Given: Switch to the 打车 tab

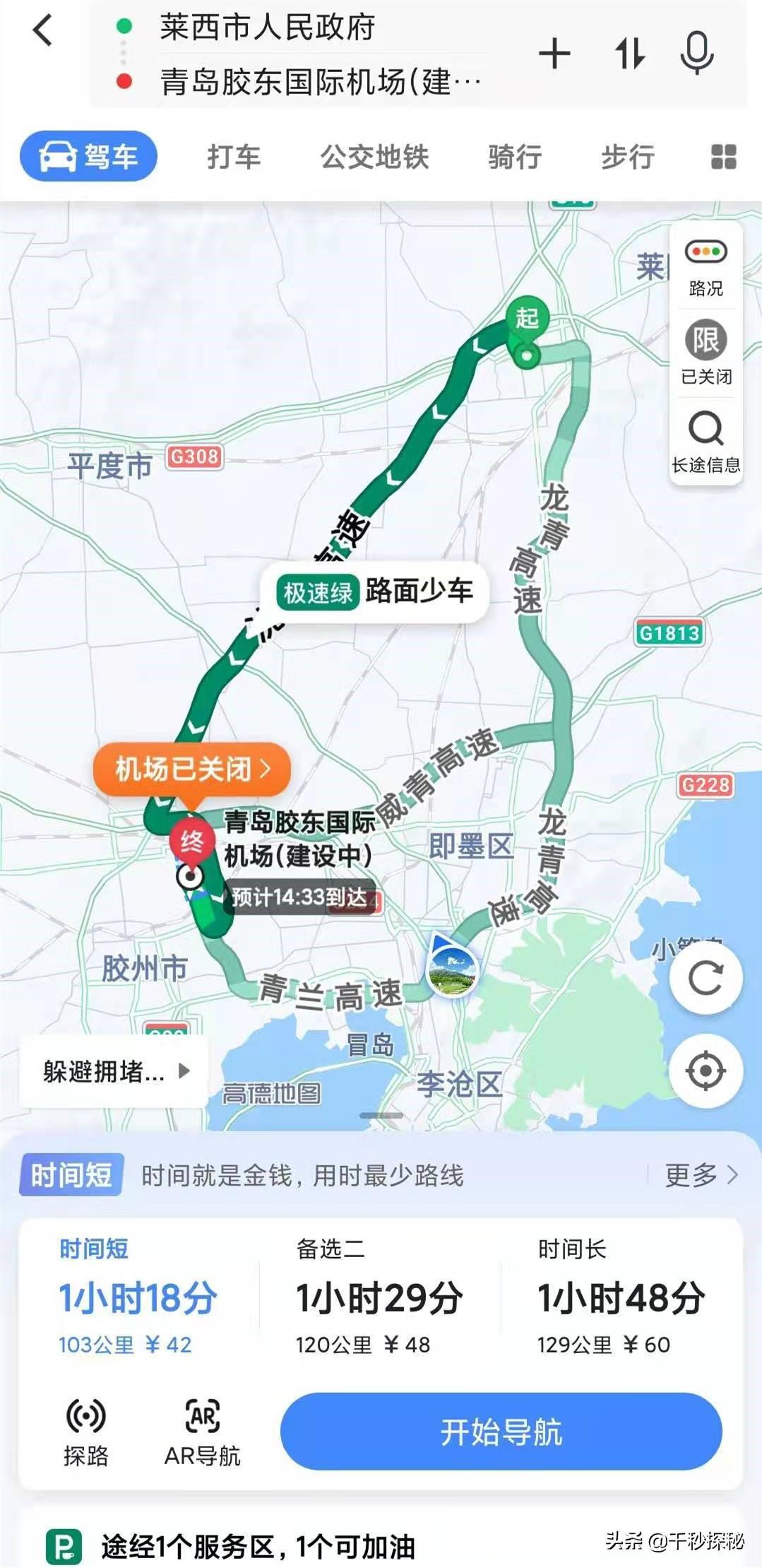Looking at the screenshot, I should click(234, 156).
